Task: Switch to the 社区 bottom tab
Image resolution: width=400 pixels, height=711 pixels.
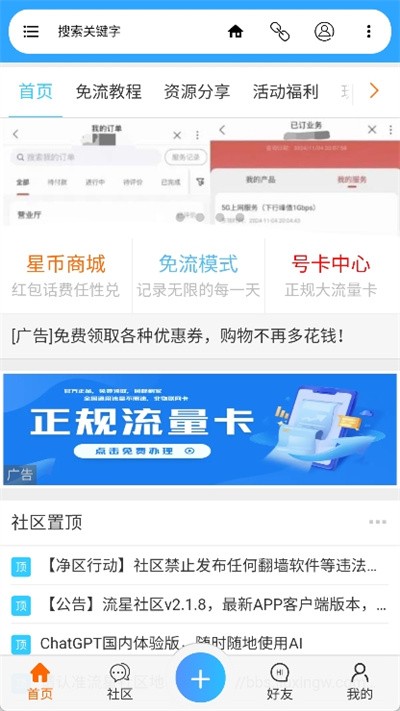Action: (x=120, y=682)
